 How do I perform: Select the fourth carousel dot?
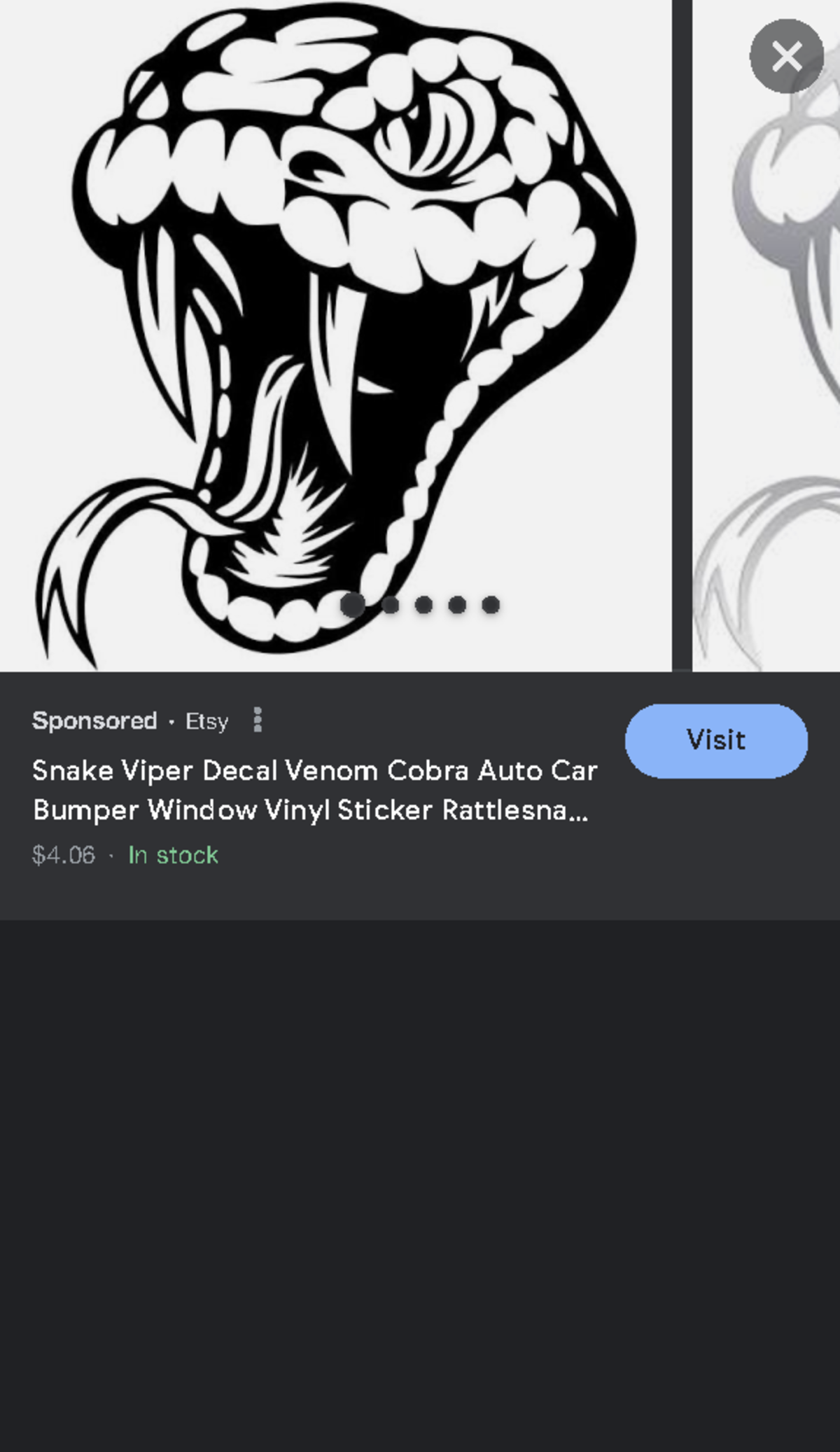[x=456, y=605]
